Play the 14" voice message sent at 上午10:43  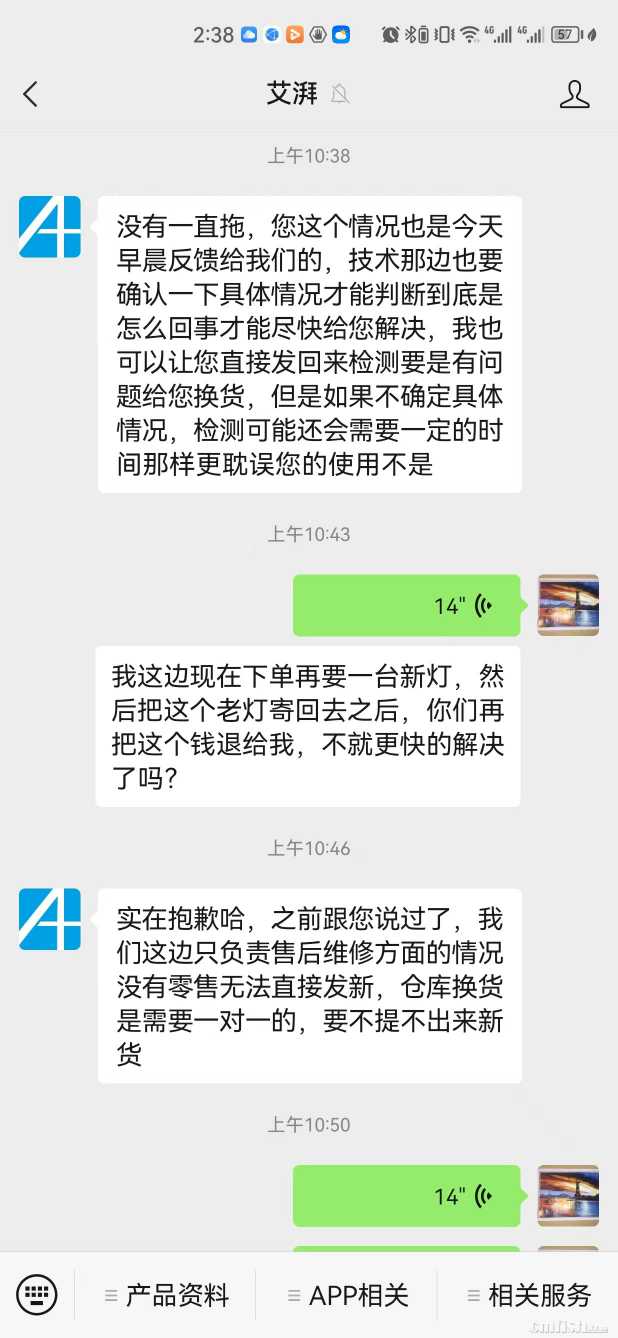(x=407, y=605)
